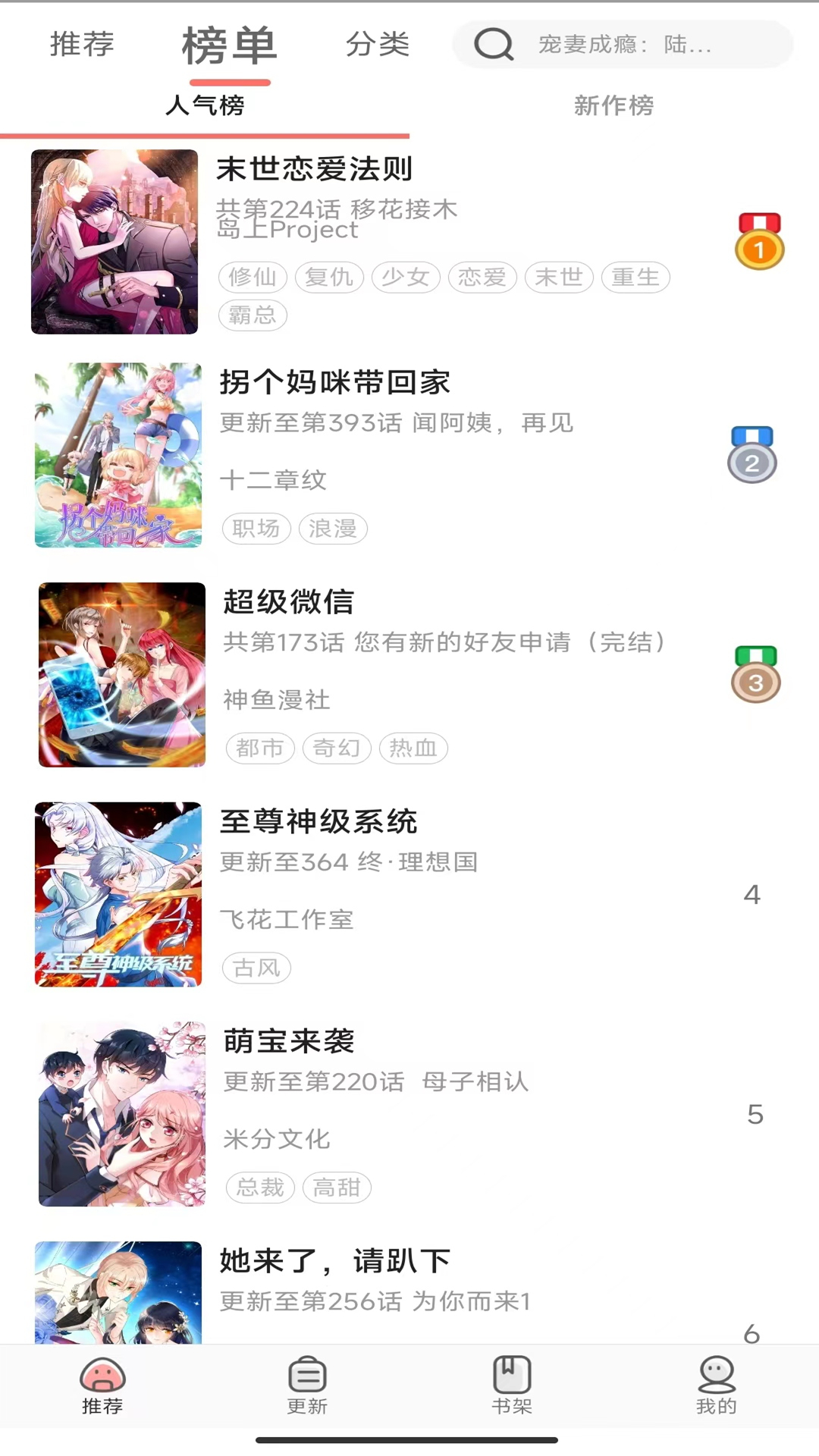The height and width of the screenshot is (1456, 819).
Task: Open the search box with 宠妻成瘾 hint
Action: 623,45
